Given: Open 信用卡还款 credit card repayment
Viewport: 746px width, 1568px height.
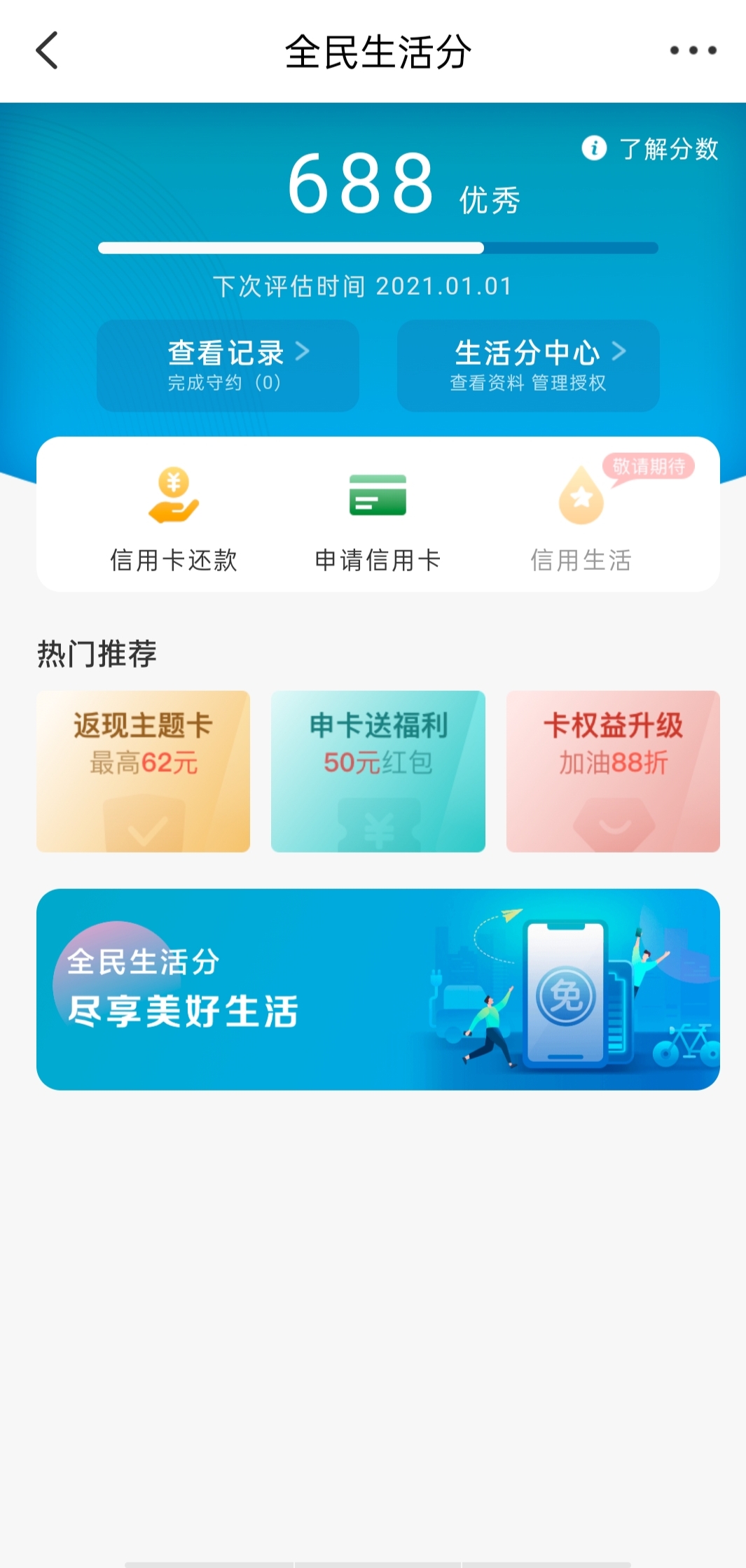Looking at the screenshot, I should [x=174, y=519].
